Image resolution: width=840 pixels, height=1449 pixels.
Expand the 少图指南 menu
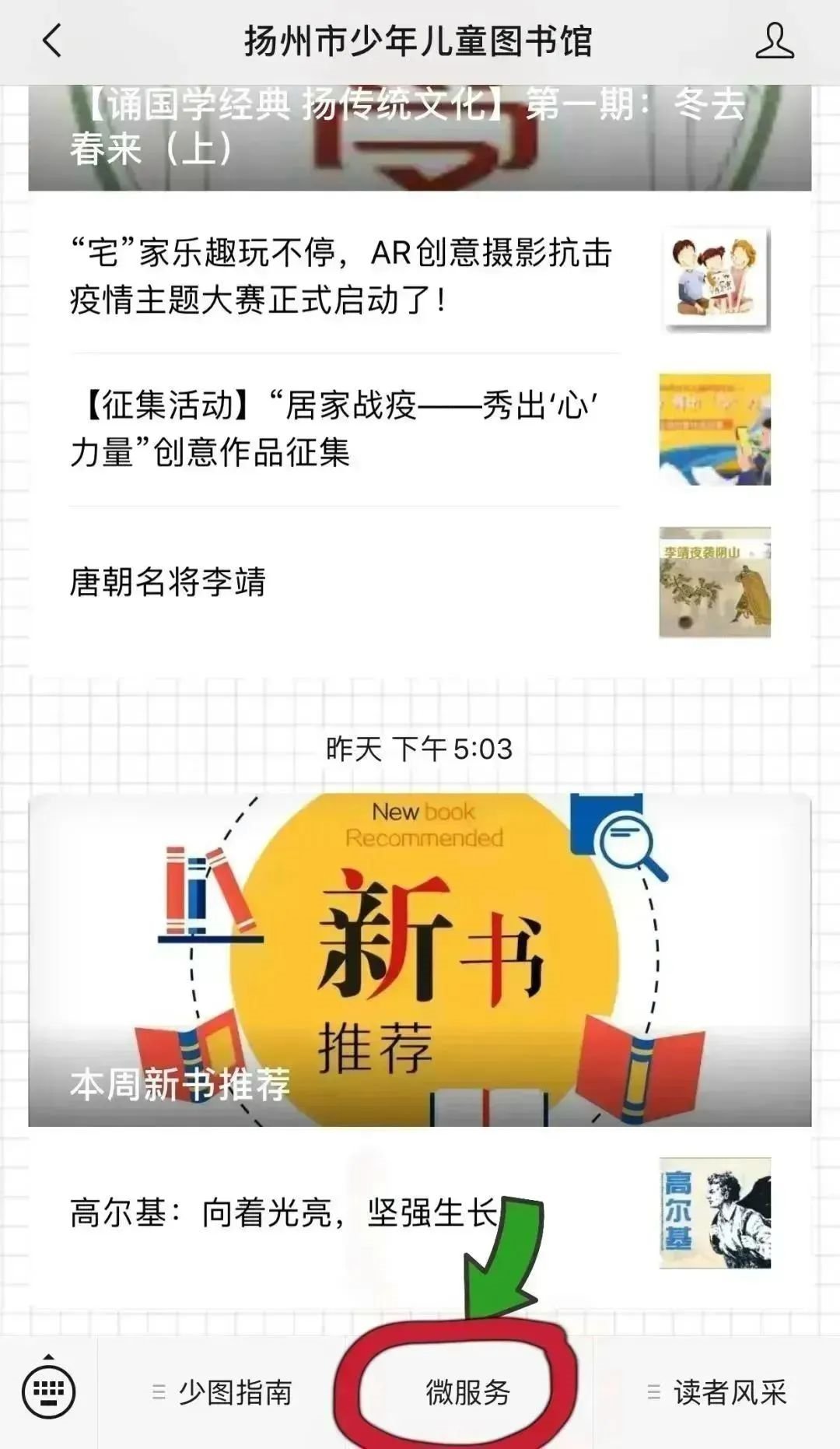222,1392
